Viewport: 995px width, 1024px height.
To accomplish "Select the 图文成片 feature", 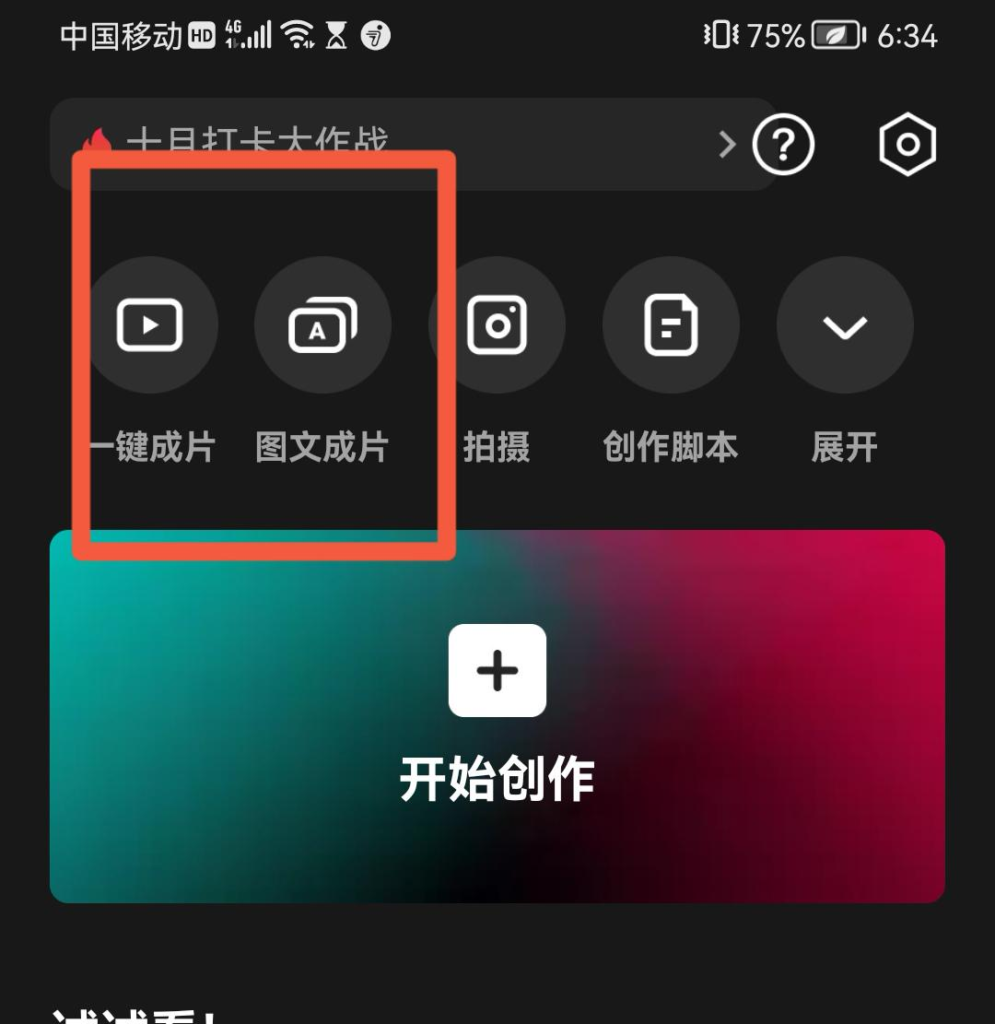I will tap(324, 323).
